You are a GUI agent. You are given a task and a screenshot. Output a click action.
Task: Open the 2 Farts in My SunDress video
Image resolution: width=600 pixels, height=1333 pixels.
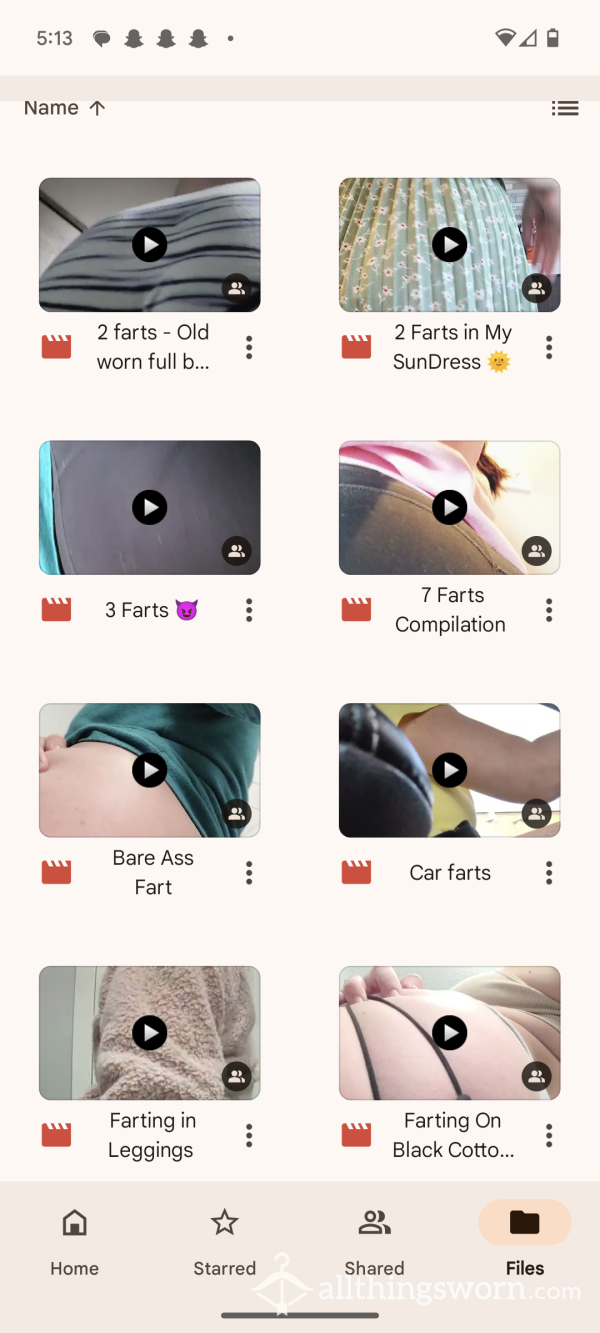450,245
